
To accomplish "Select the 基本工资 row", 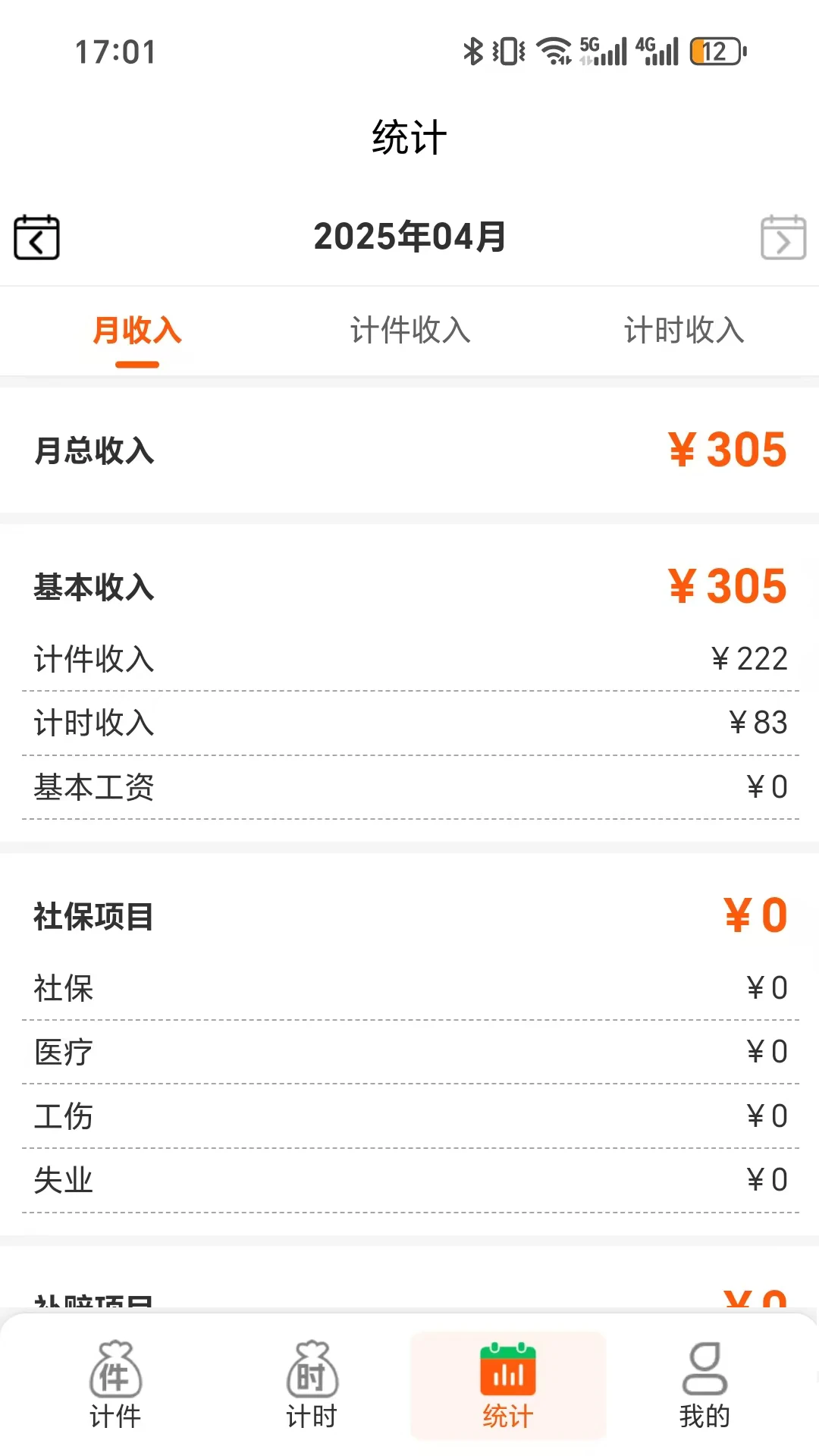I will (x=409, y=787).
